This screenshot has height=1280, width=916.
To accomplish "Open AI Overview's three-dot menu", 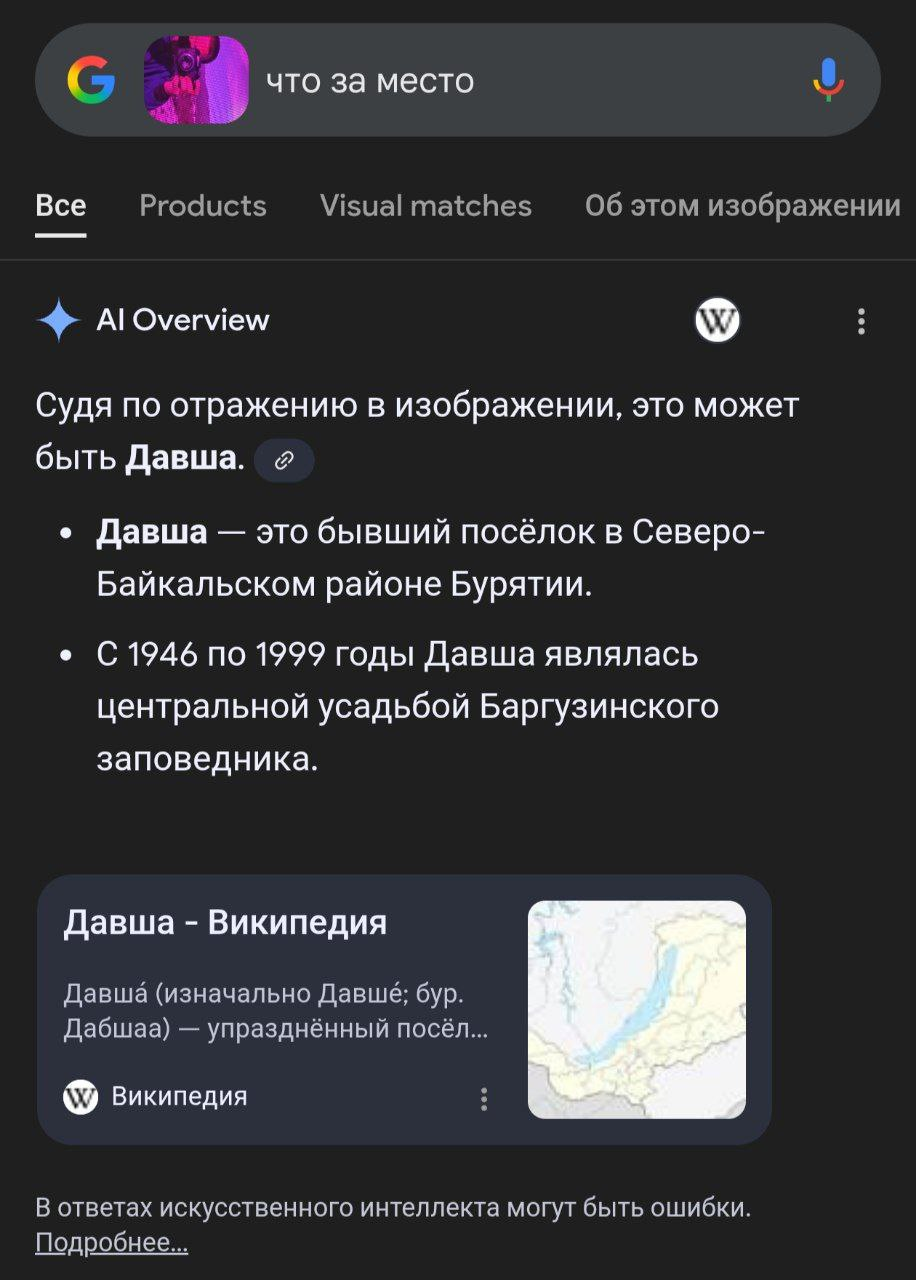I will coord(861,321).
